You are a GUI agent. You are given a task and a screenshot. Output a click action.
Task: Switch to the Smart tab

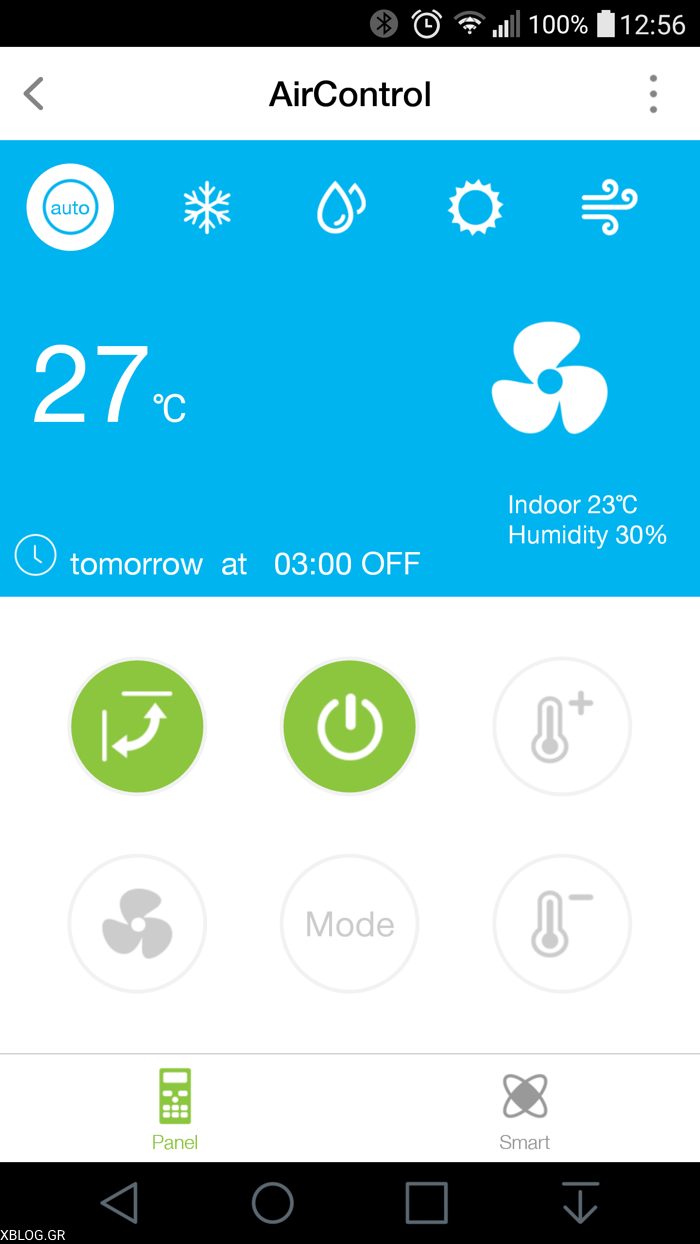pyautogui.click(x=525, y=1110)
